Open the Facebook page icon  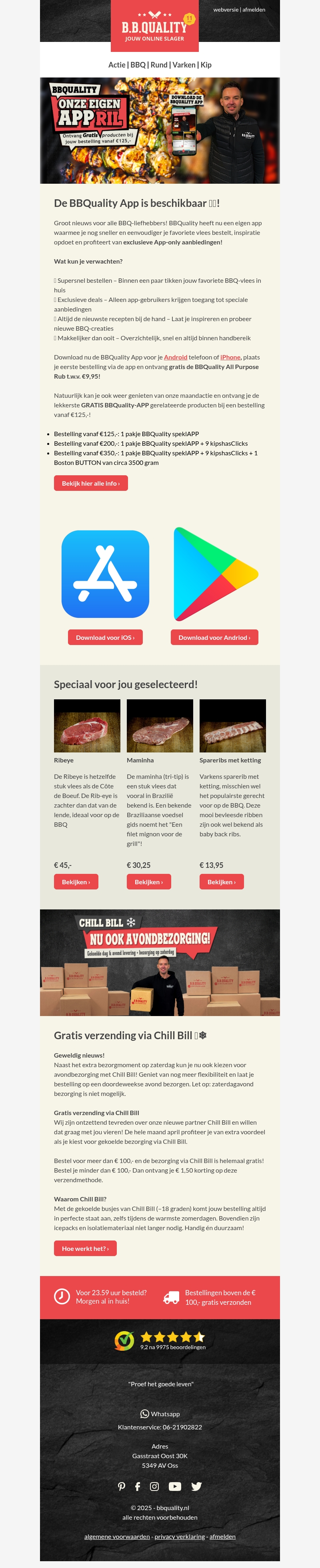137,1486
